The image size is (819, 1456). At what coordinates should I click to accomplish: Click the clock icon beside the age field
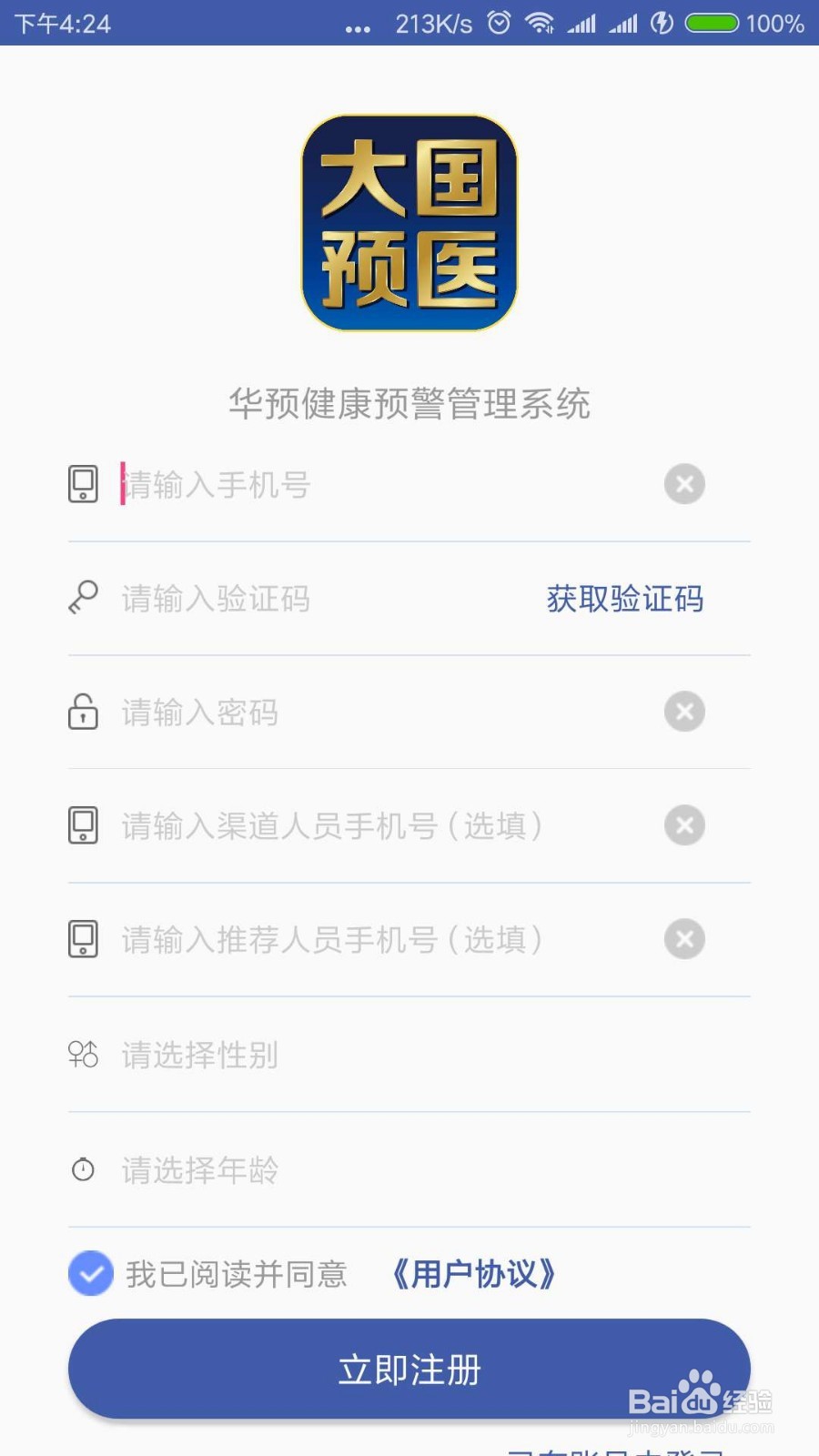pos(84,1171)
